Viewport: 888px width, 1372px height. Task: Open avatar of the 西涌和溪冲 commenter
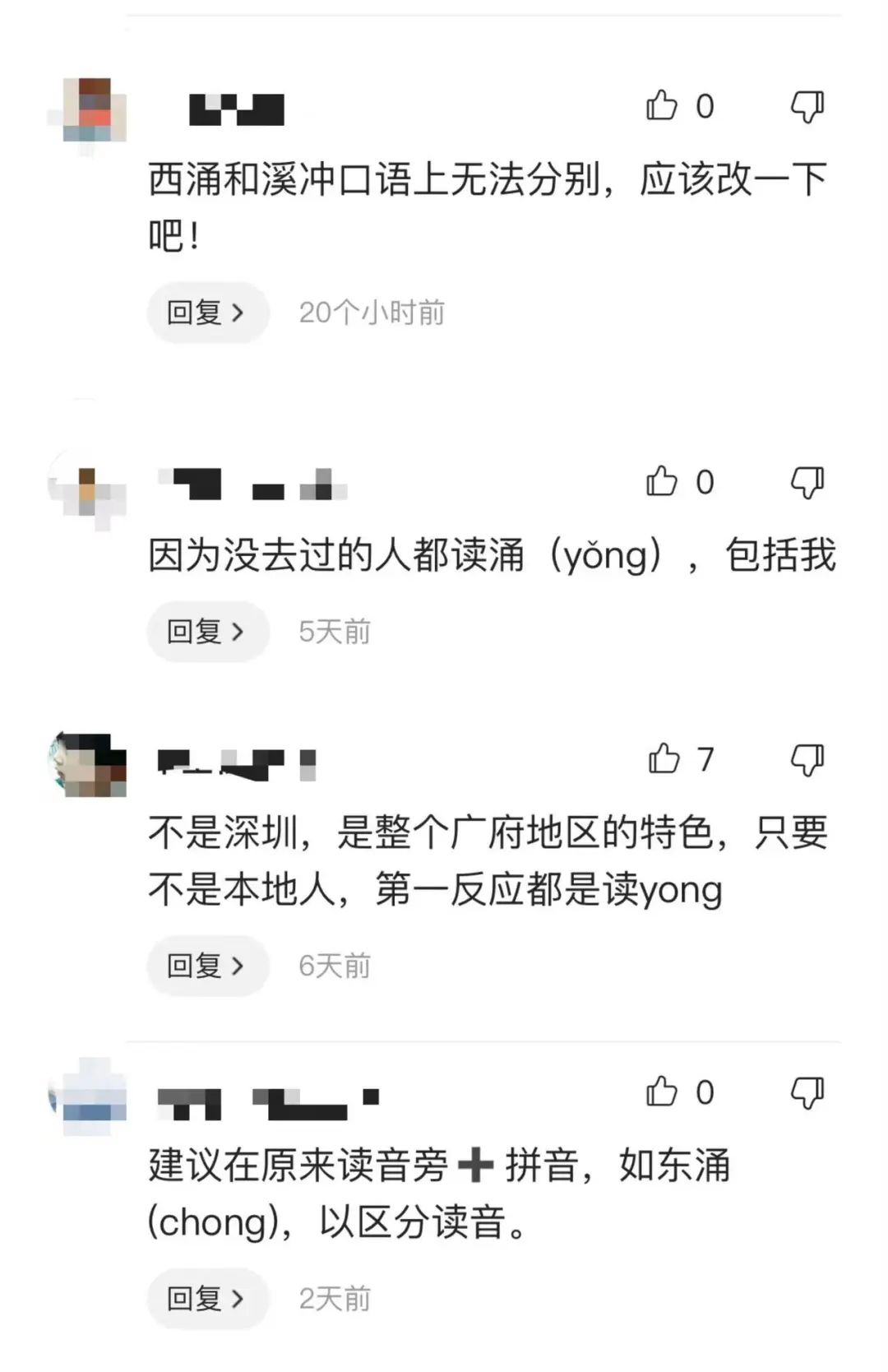click(91, 111)
